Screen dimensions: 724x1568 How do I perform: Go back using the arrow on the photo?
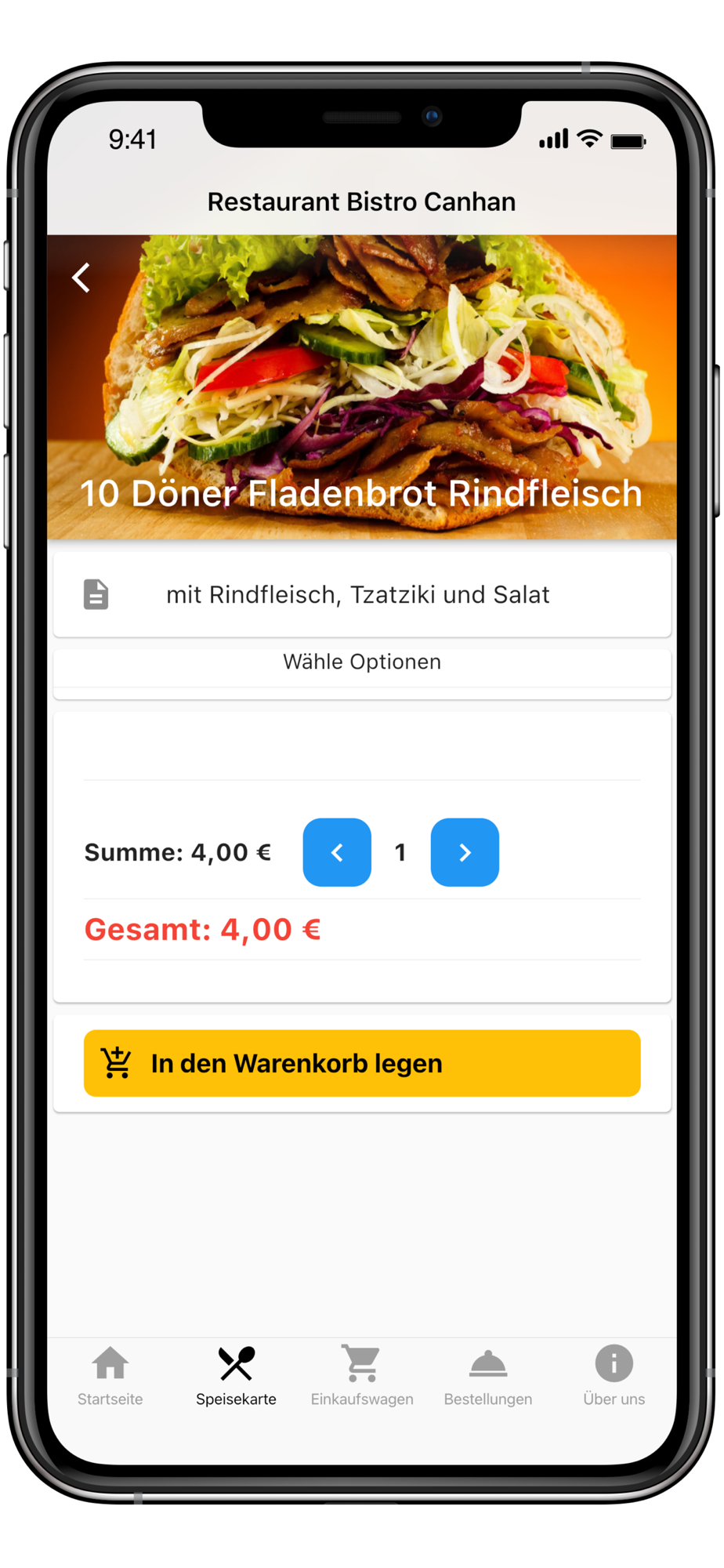[81, 278]
